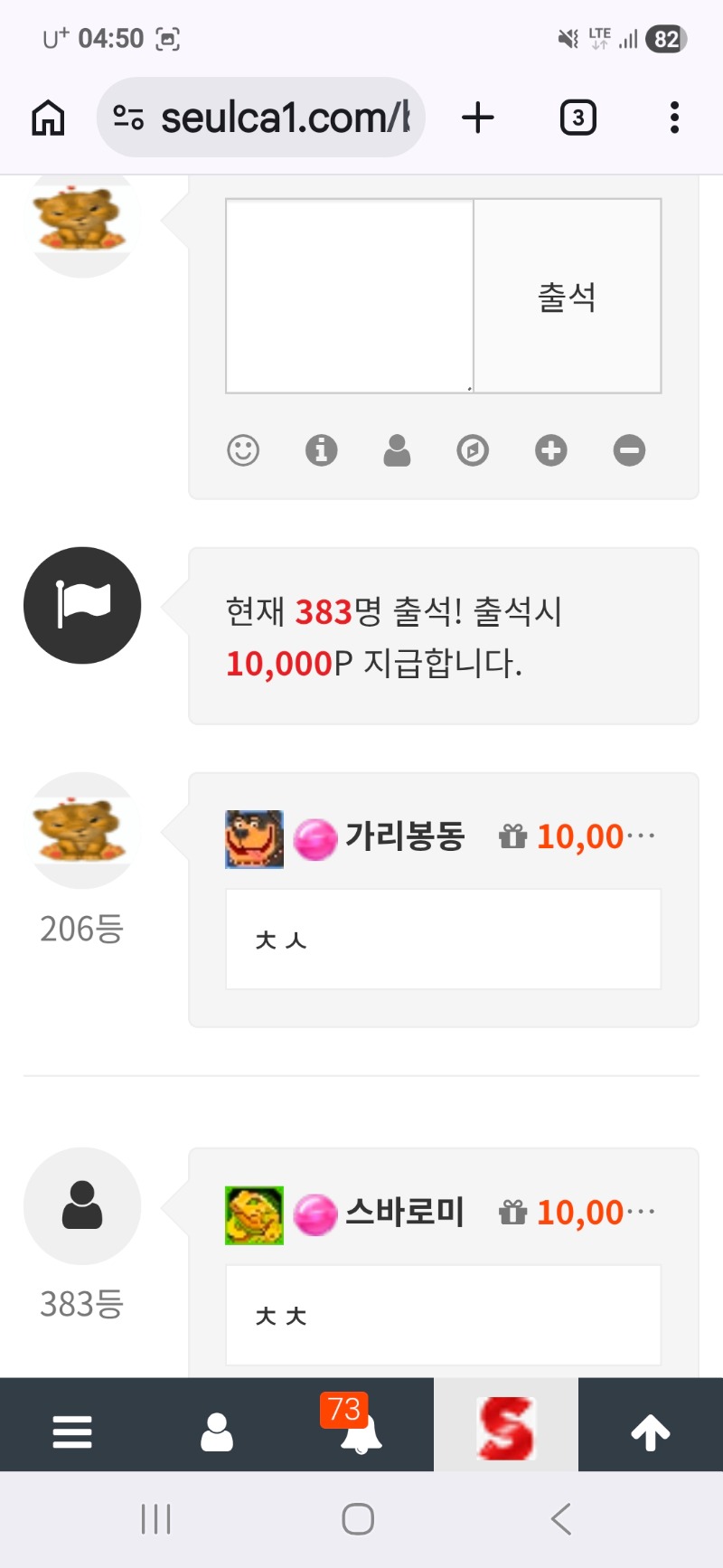Screen dimensions: 723x1568
Task: Enlarge comment box with plus icon
Action: click(550, 450)
